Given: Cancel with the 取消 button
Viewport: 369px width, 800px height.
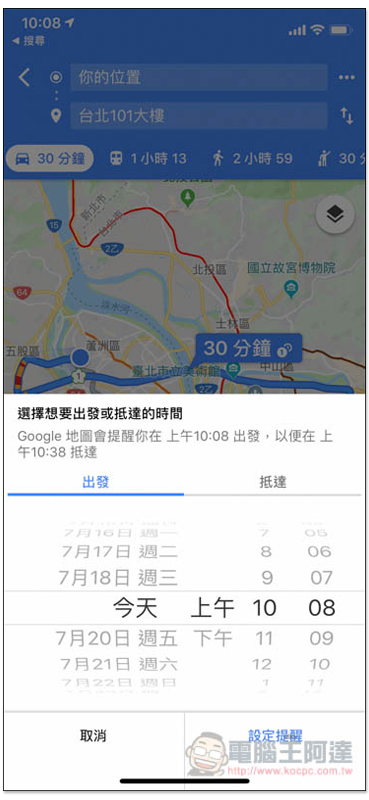Looking at the screenshot, I should 93,736.
